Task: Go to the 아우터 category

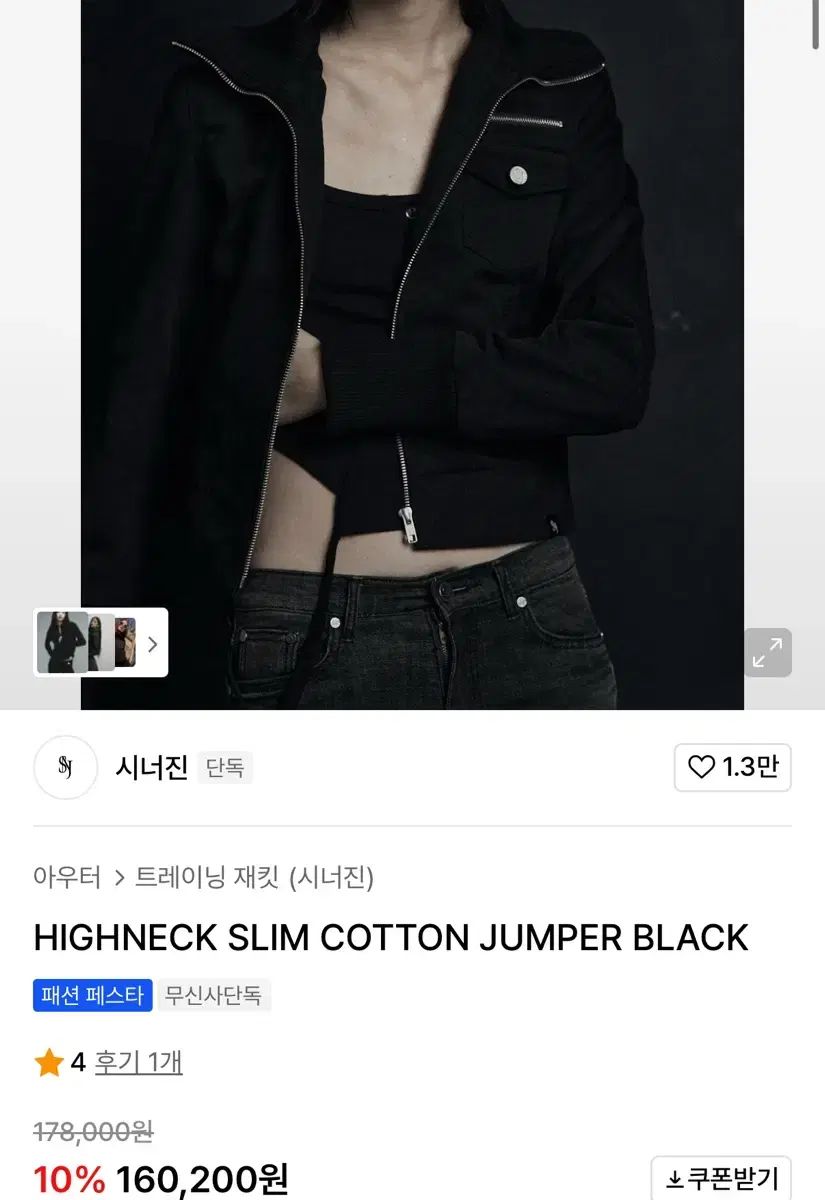Action: (x=67, y=878)
